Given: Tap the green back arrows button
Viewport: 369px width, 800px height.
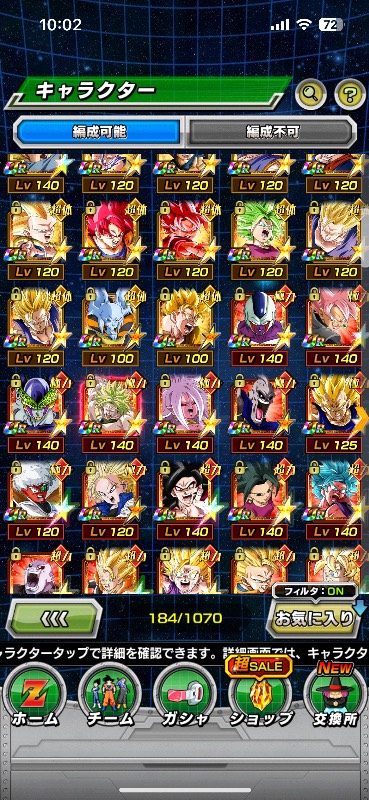Looking at the screenshot, I should pos(54,618).
